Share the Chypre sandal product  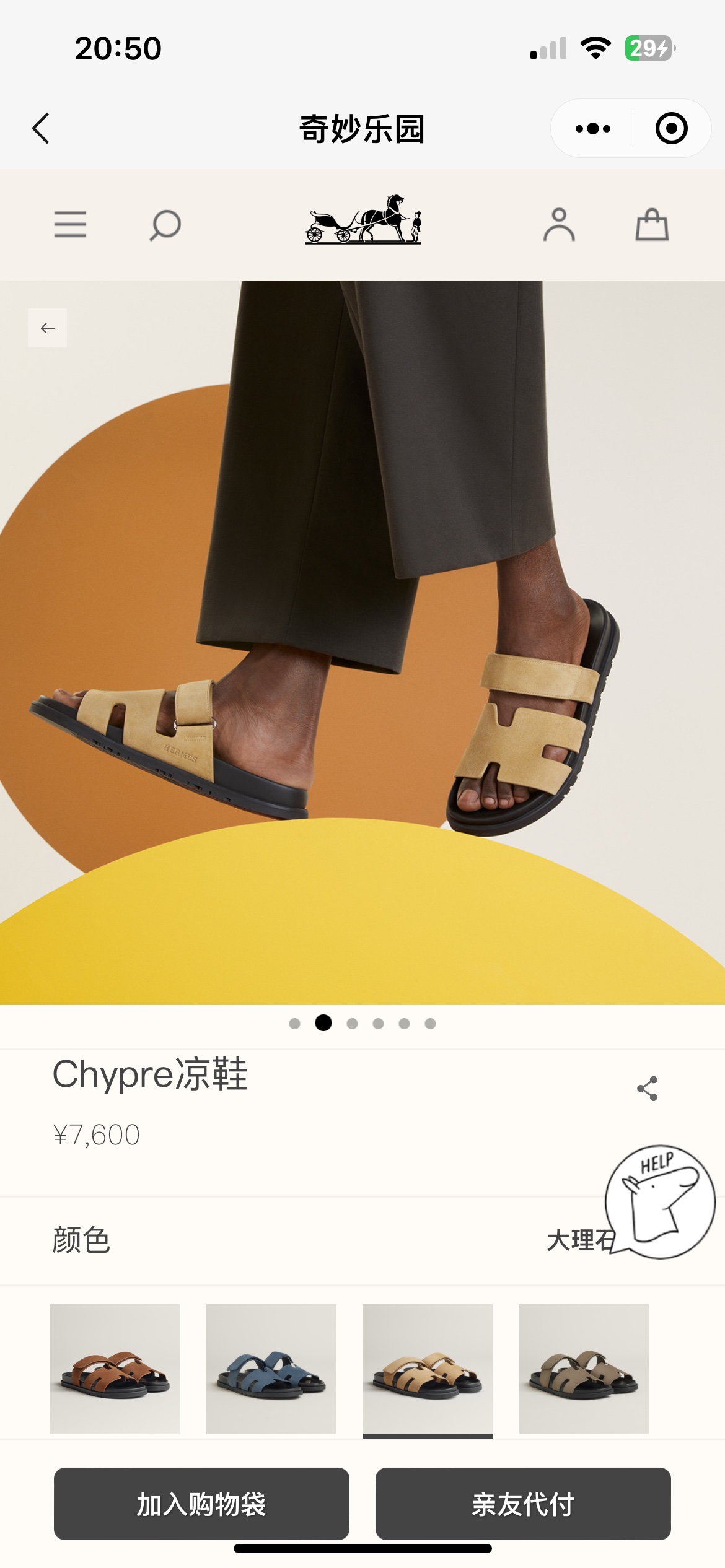tap(648, 1088)
